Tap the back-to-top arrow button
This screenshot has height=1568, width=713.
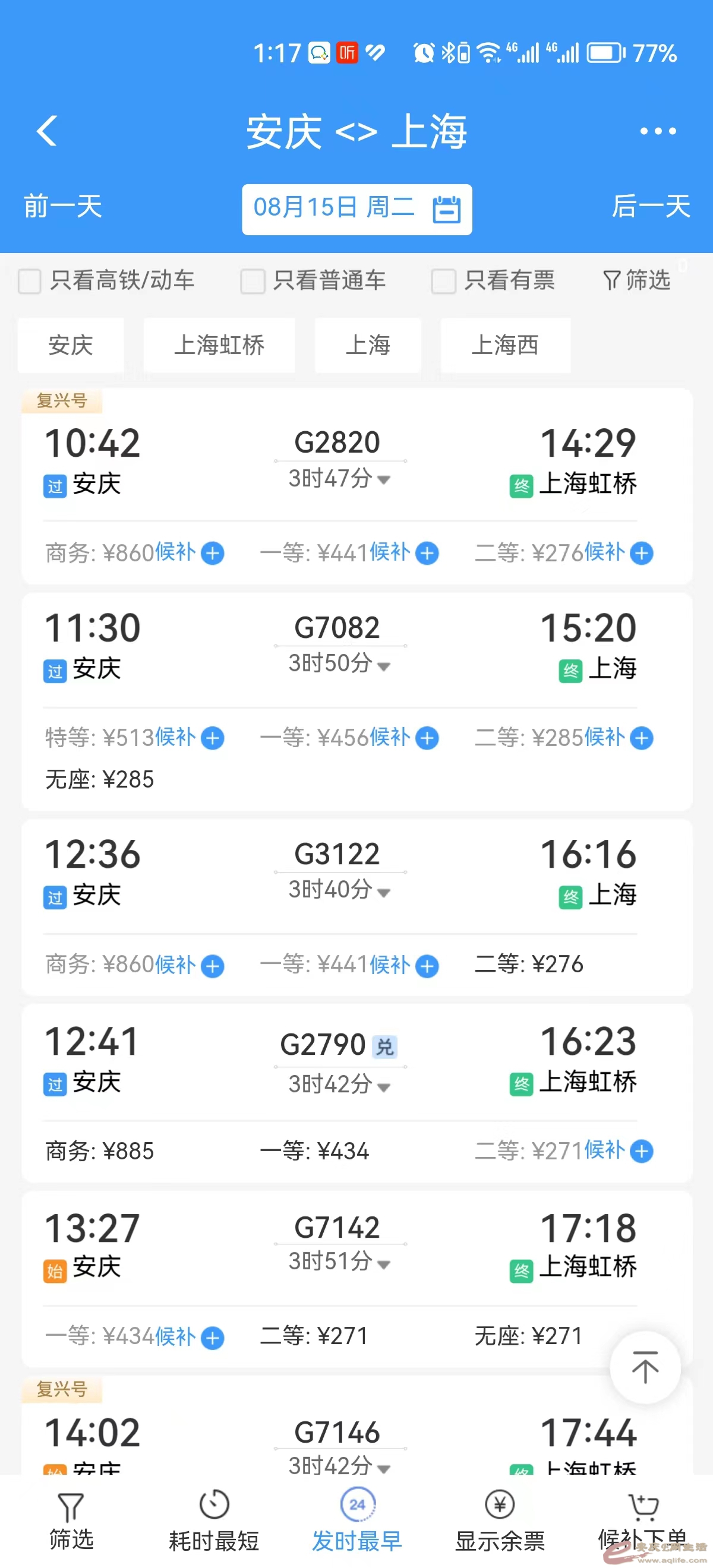pos(645,1367)
